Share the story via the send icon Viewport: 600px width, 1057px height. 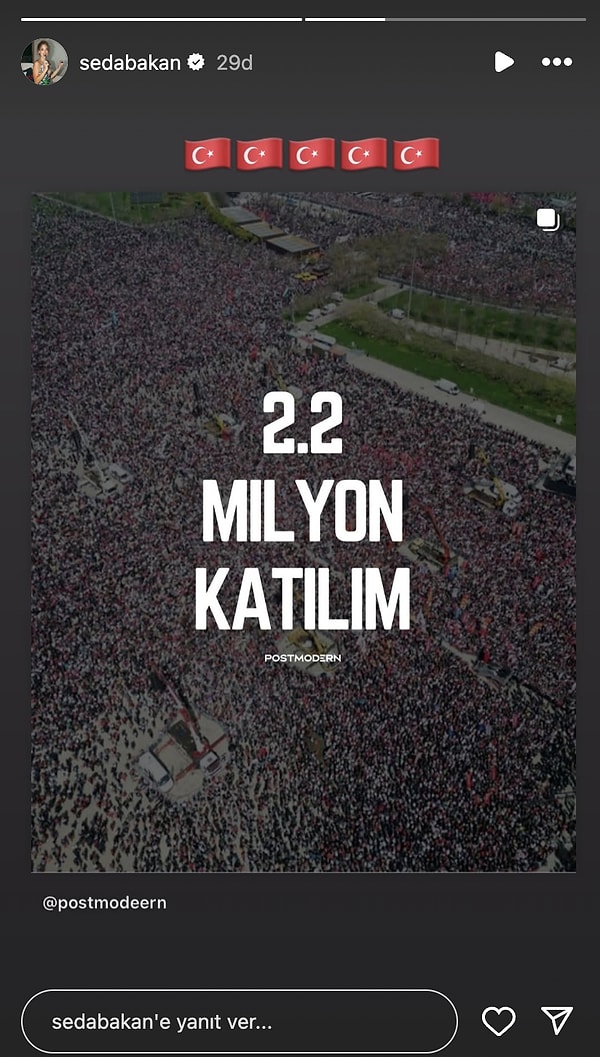point(556,1020)
